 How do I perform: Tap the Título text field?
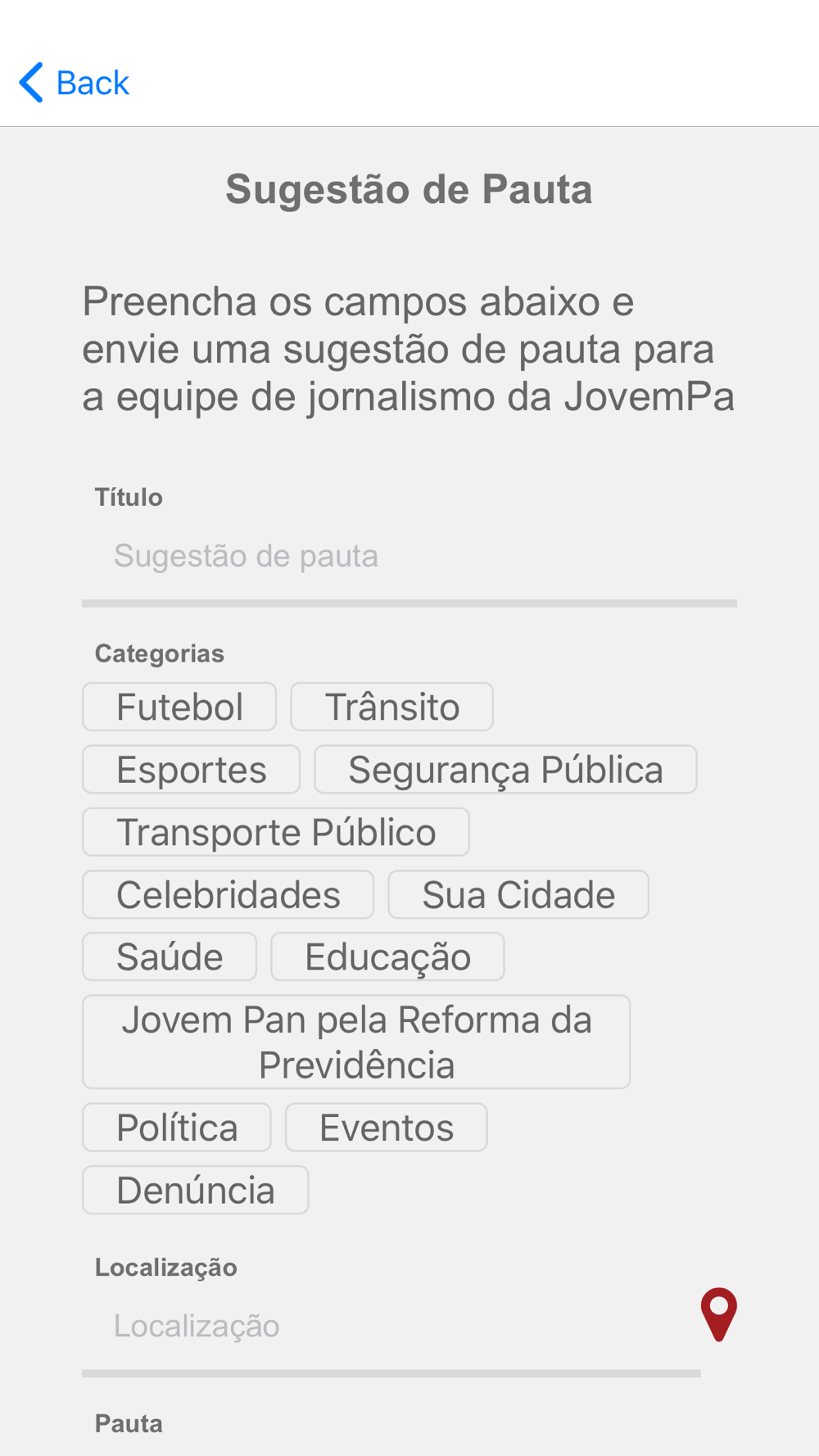click(x=408, y=557)
